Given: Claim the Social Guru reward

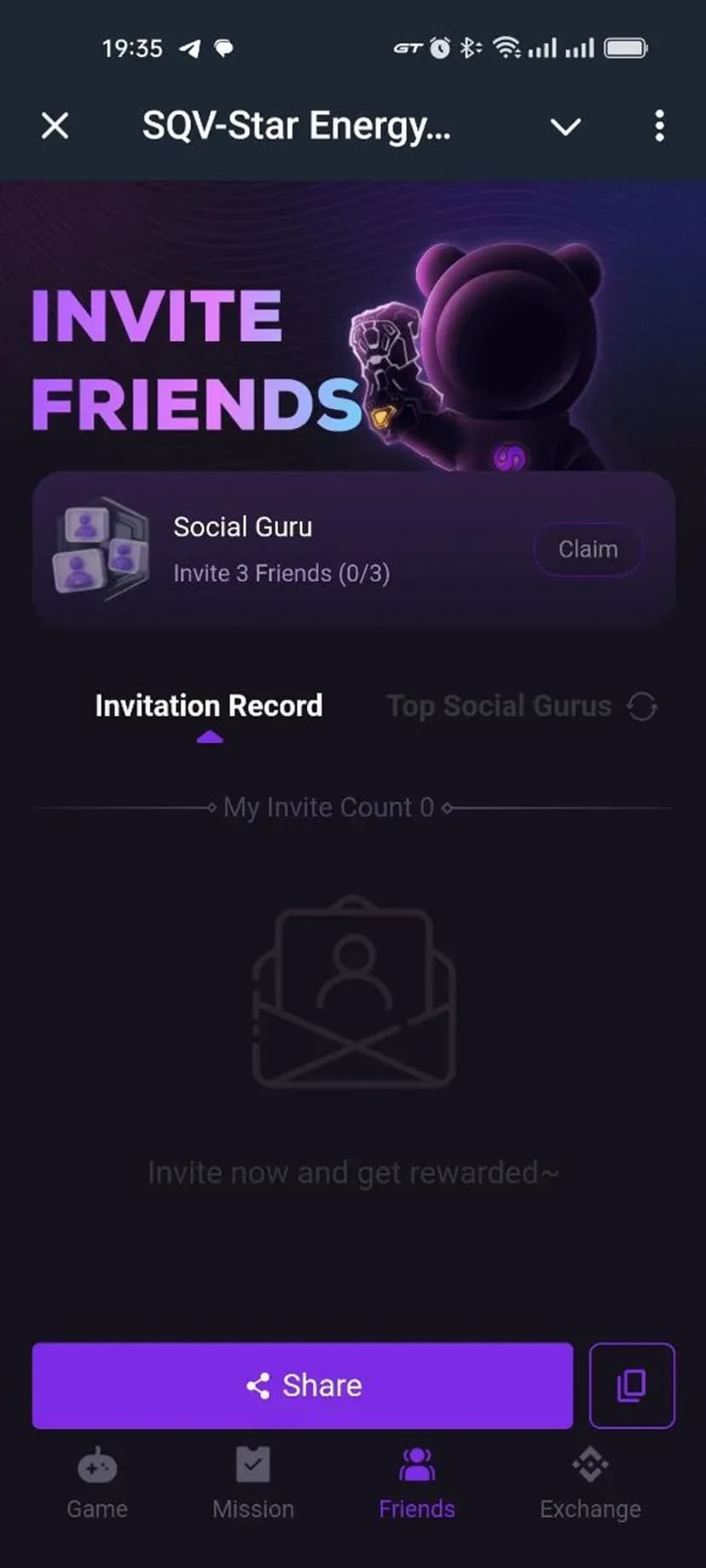Looking at the screenshot, I should coord(587,549).
